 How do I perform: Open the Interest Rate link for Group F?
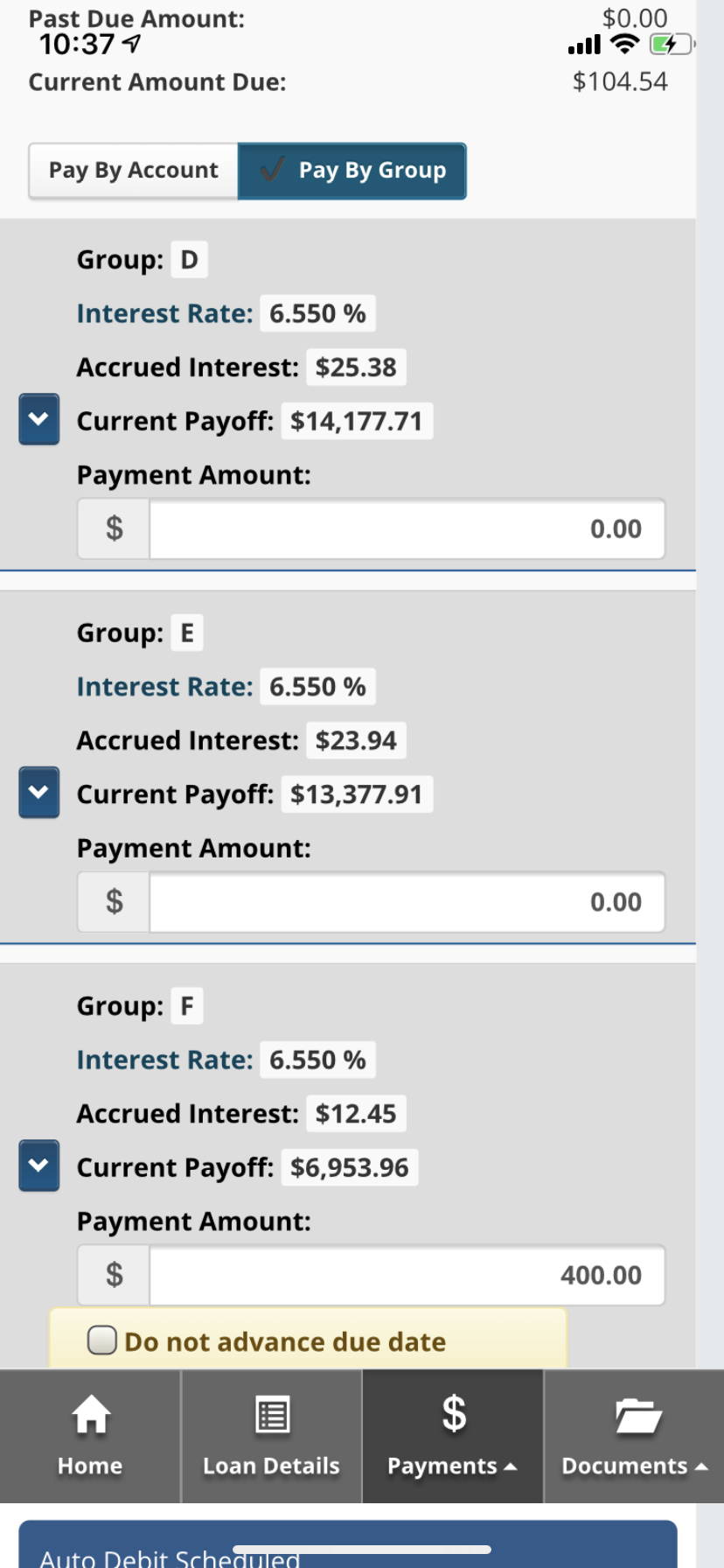click(x=164, y=1060)
